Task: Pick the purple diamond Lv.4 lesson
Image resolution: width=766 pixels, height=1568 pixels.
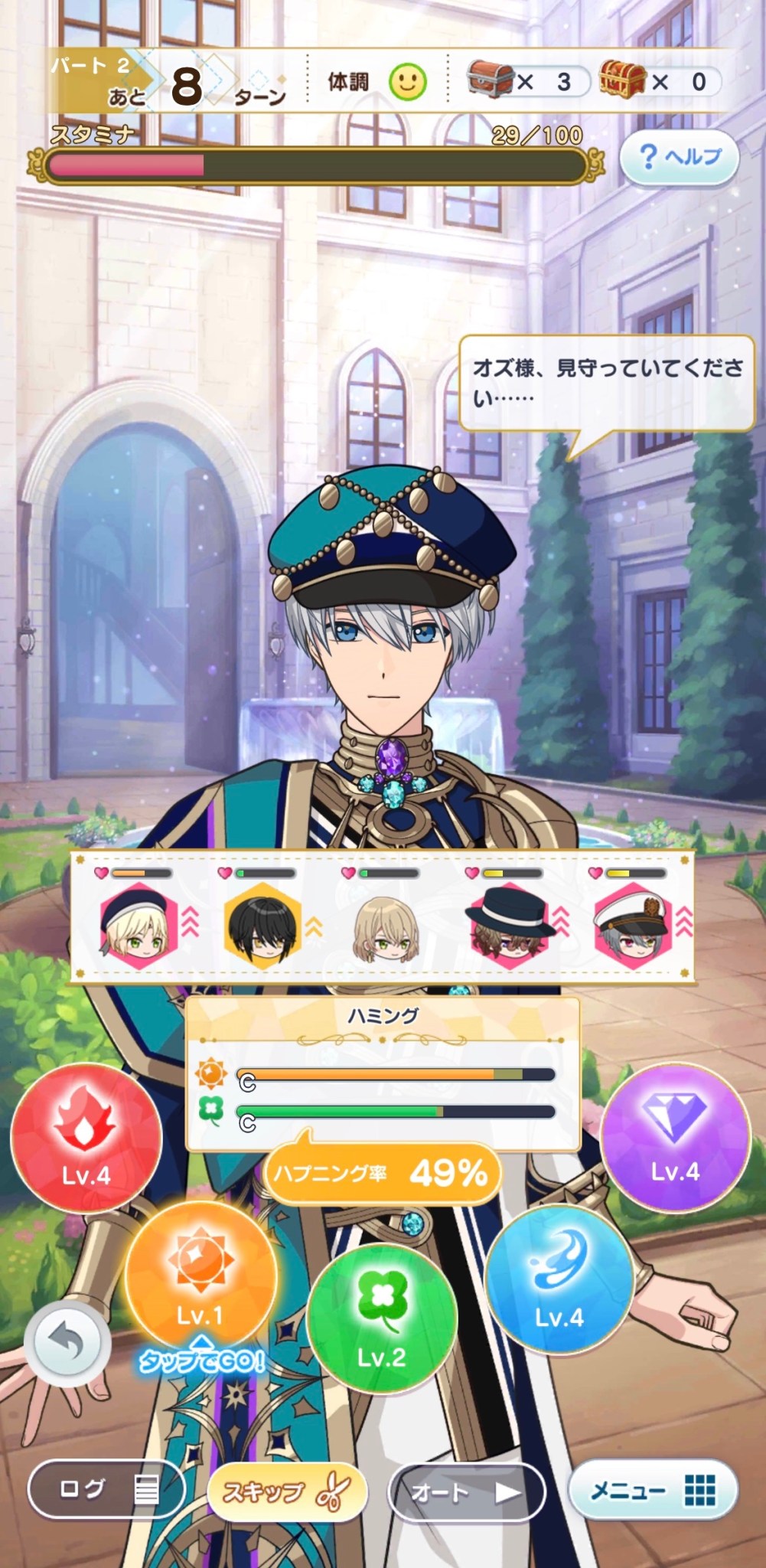Action: click(674, 1135)
